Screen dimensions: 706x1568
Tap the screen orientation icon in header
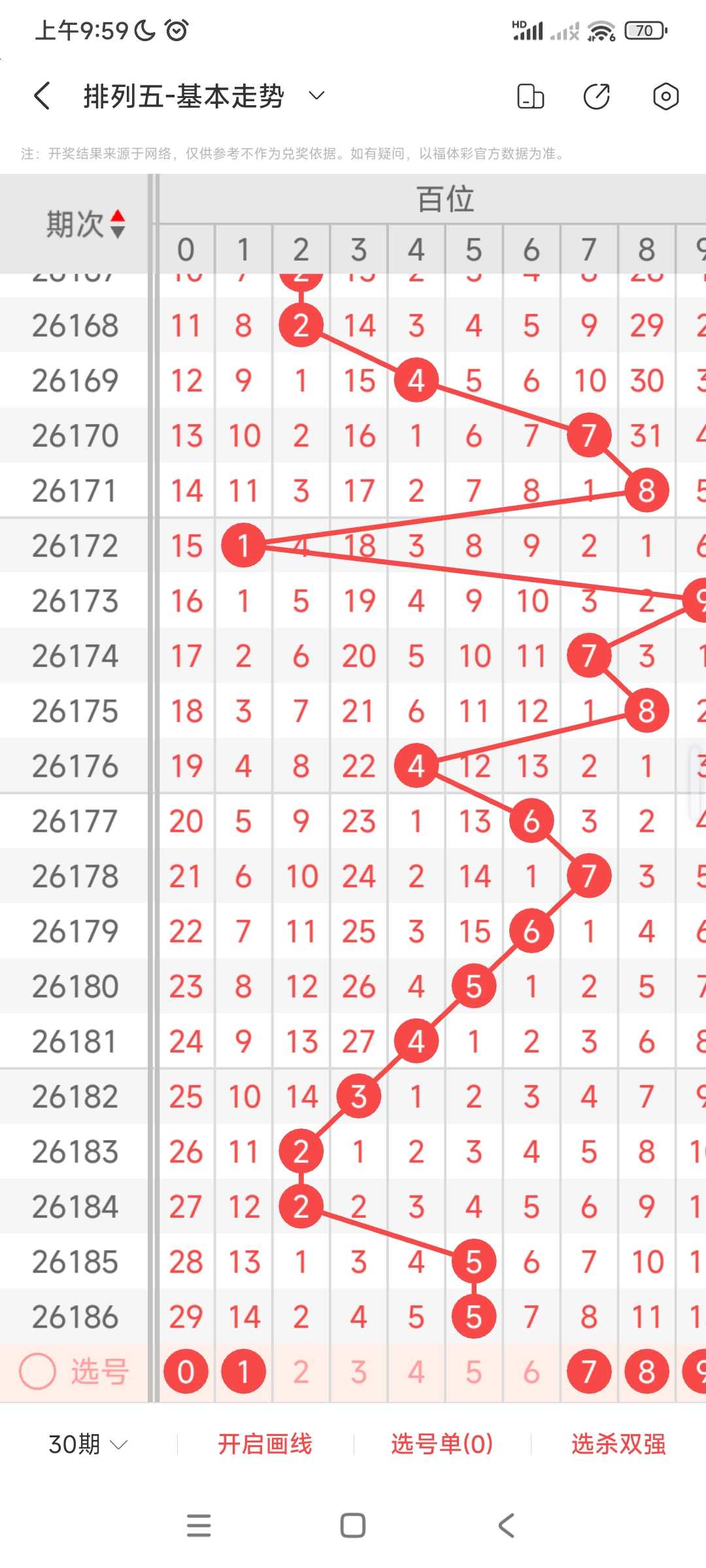click(530, 97)
